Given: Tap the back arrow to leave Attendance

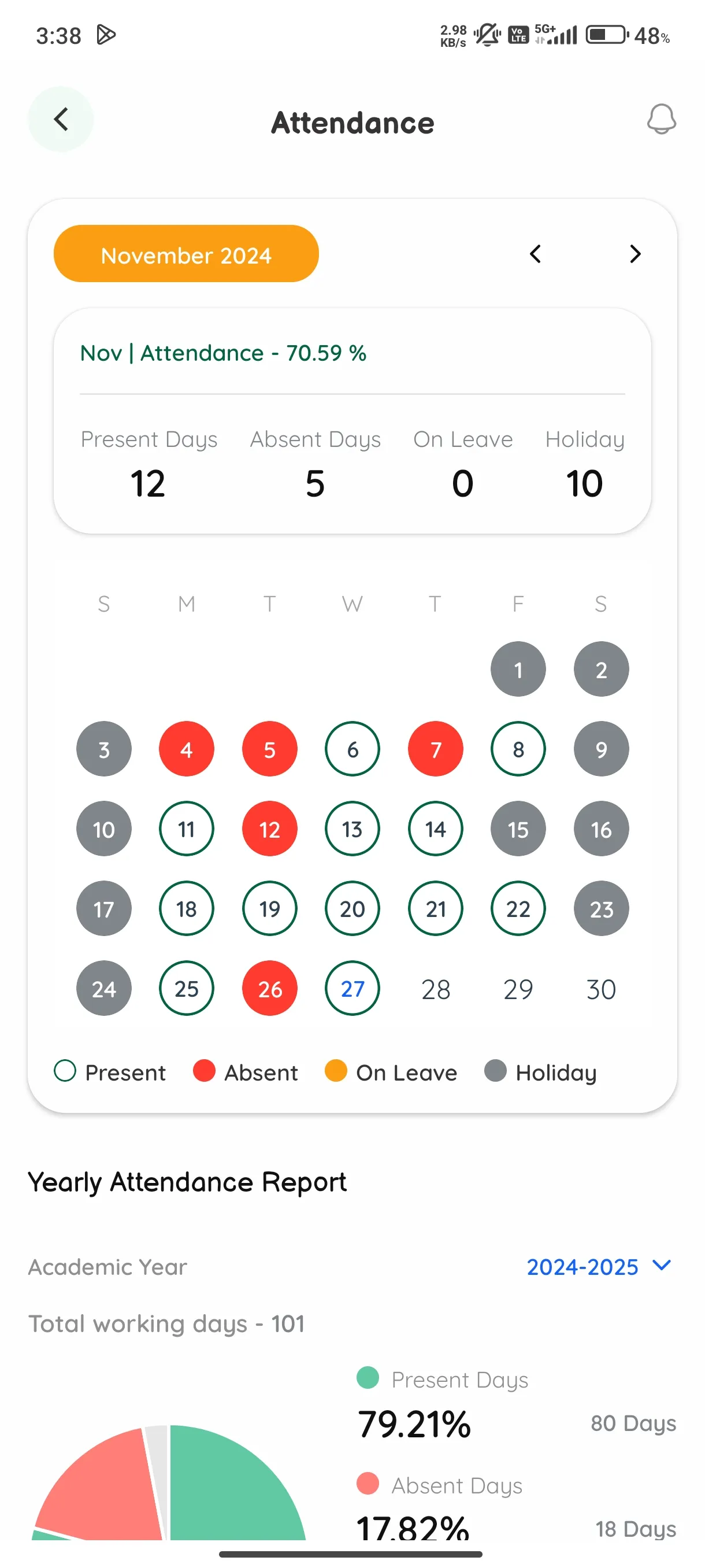Looking at the screenshot, I should coord(61,119).
